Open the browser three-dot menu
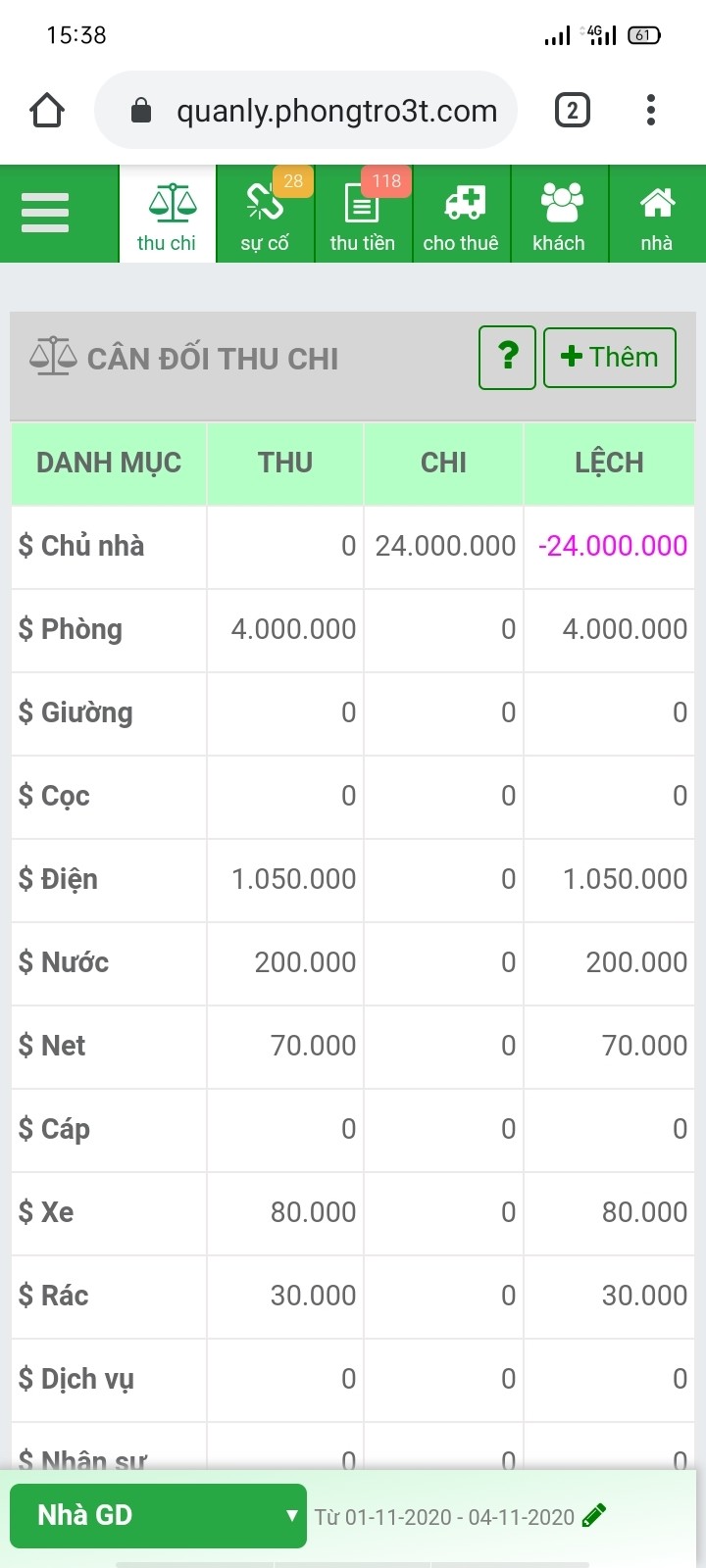This screenshot has width=706, height=1568. click(651, 111)
